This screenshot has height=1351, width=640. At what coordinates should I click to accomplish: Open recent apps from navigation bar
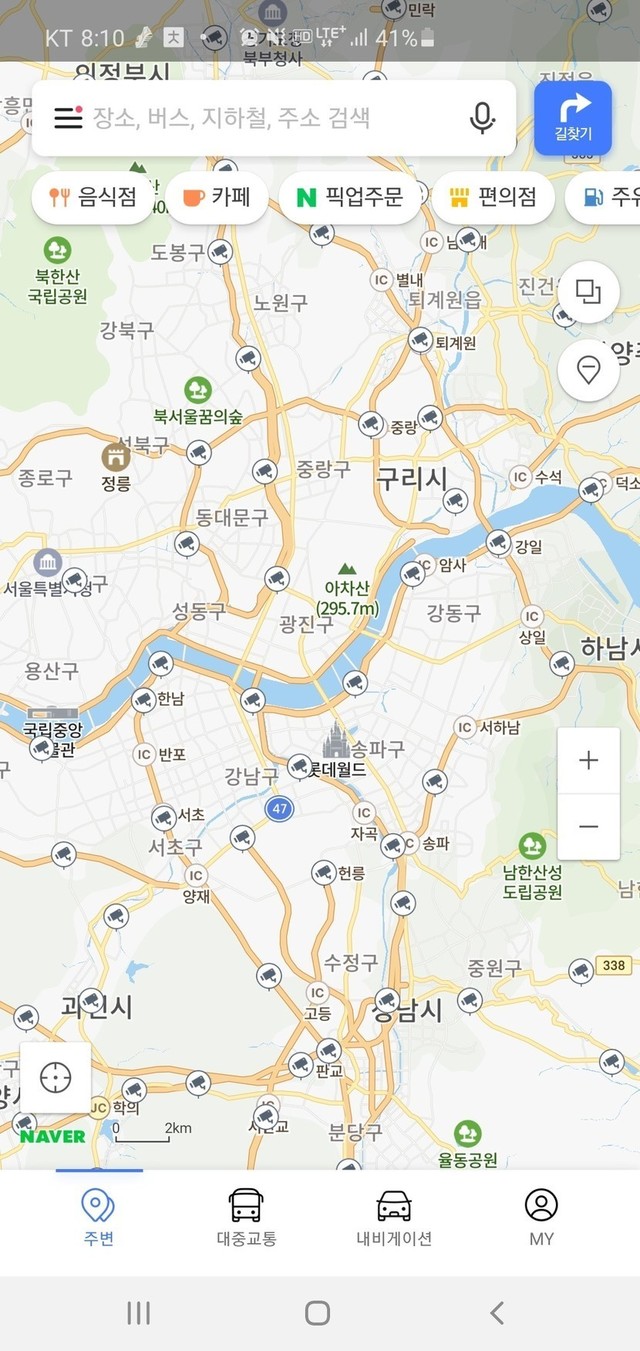[x=139, y=1313]
